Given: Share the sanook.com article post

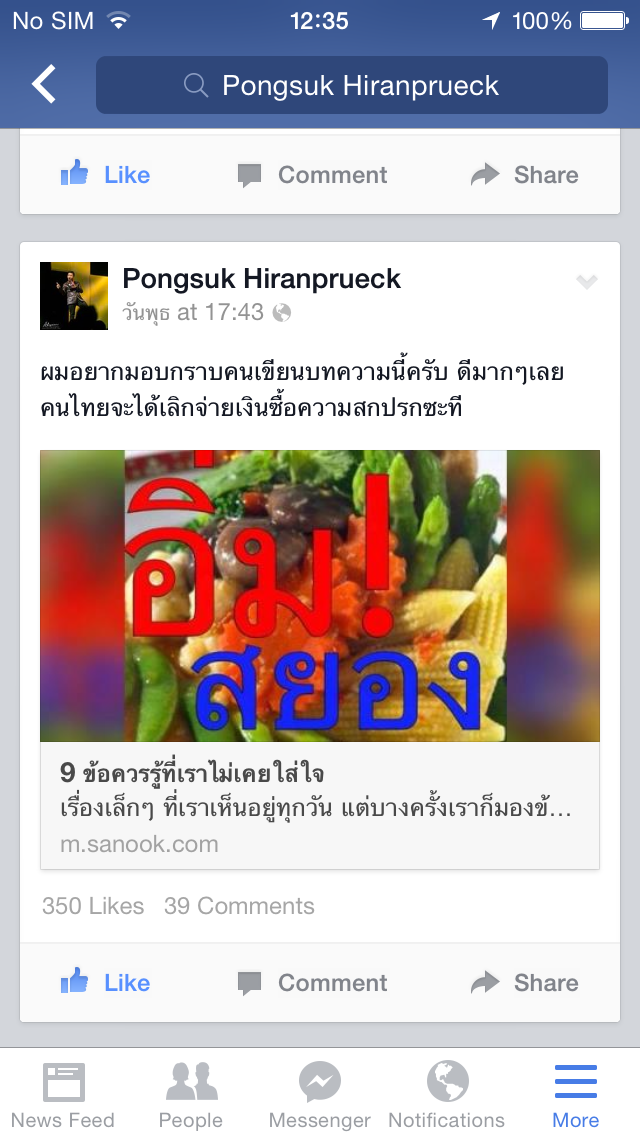Looking at the screenshot, I should [524, 982].
